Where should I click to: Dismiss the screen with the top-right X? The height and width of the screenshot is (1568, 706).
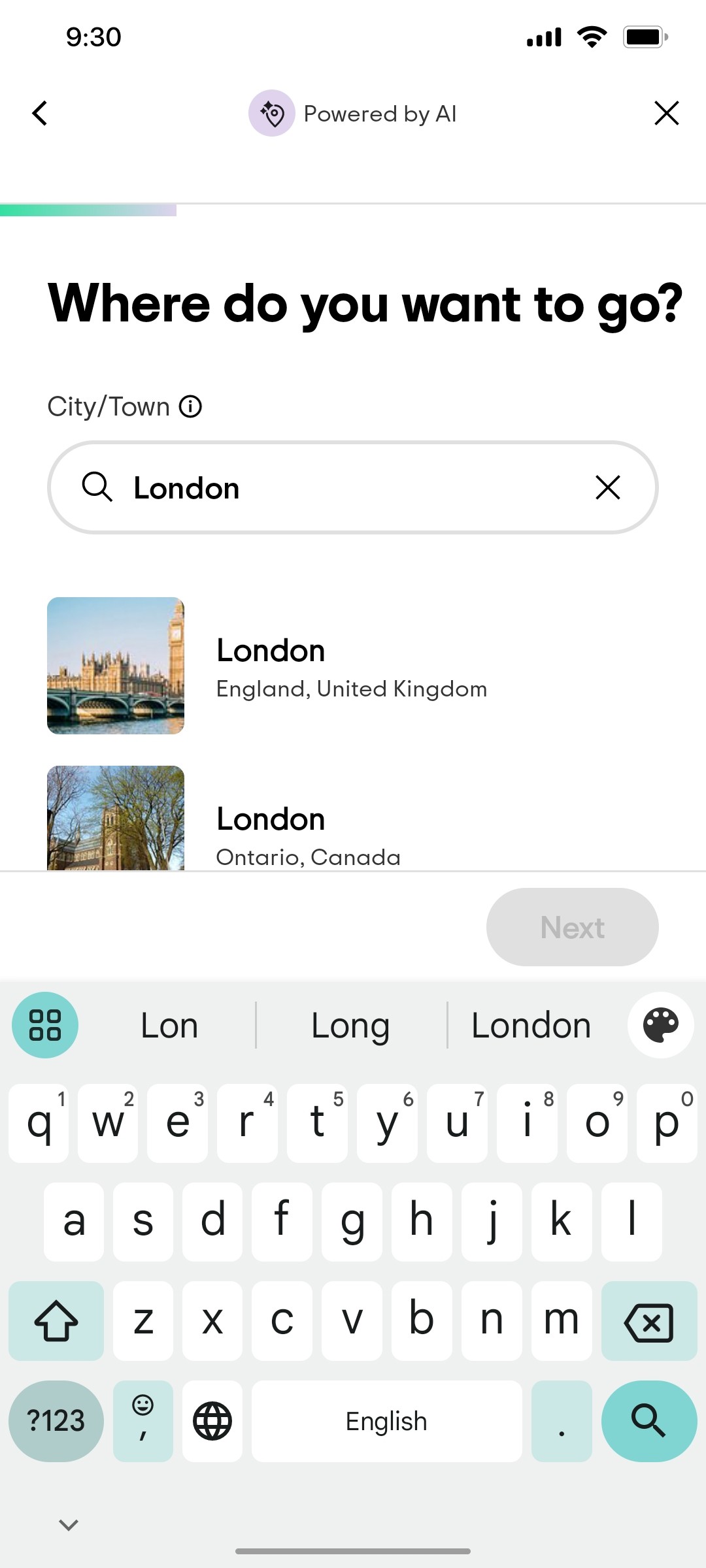(666, 112)
